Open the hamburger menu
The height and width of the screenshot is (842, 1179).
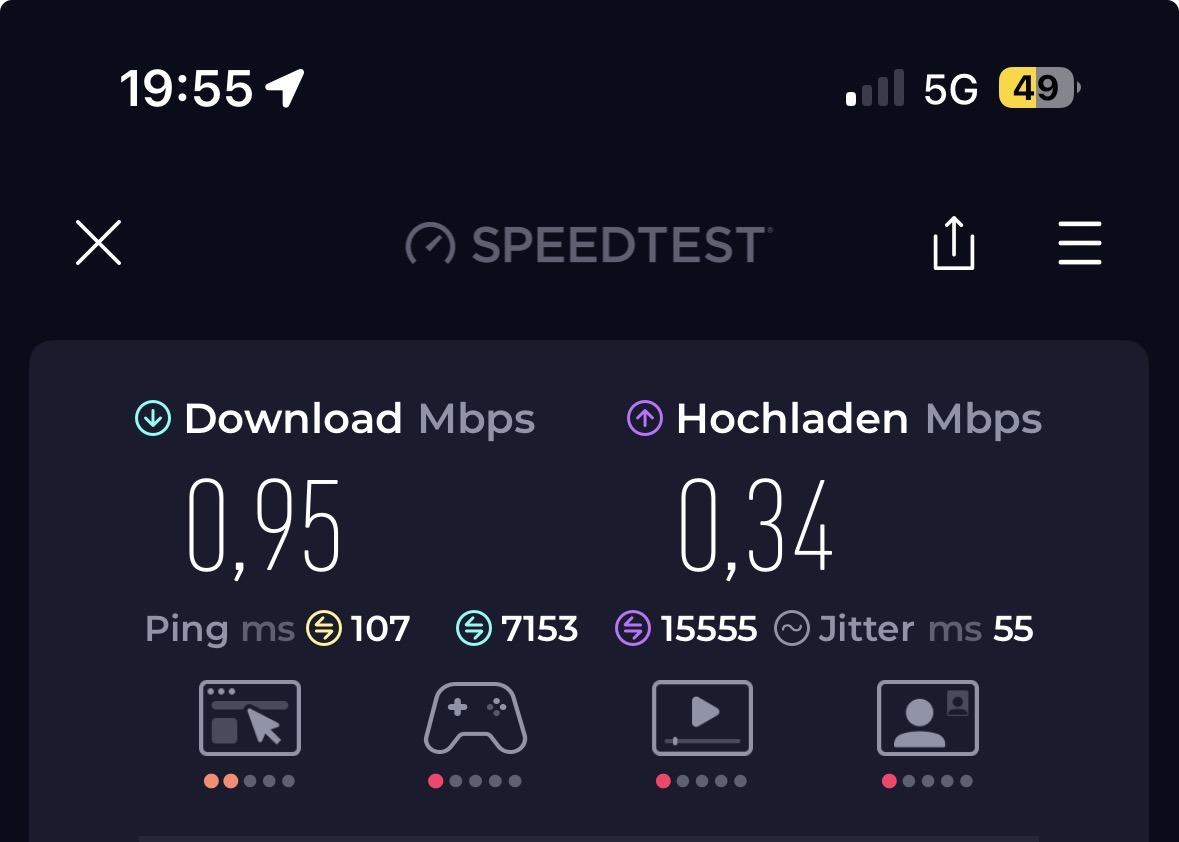pos(1079,243)
